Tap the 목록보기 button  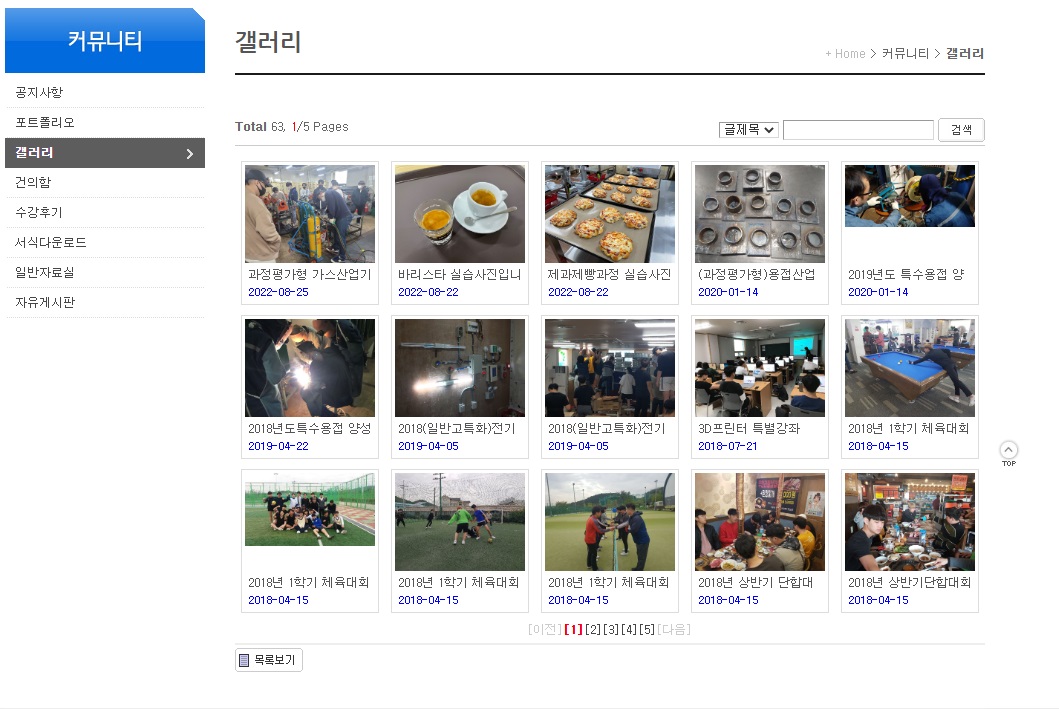pyautogui.click(x=268, y=660)
